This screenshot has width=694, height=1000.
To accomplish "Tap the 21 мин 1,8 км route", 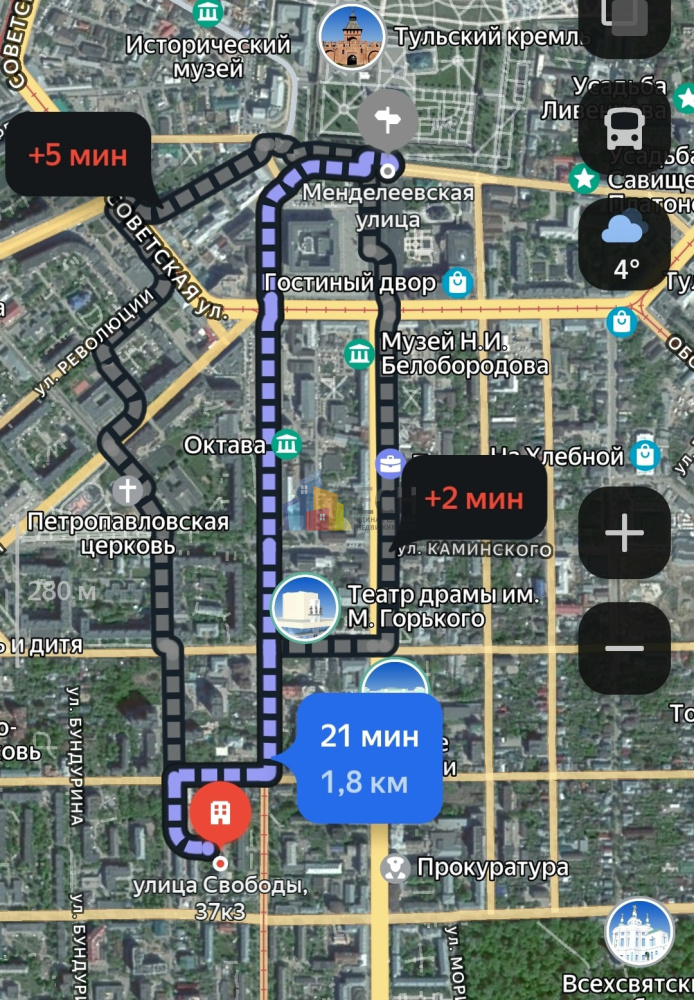I will click(370, 758).
